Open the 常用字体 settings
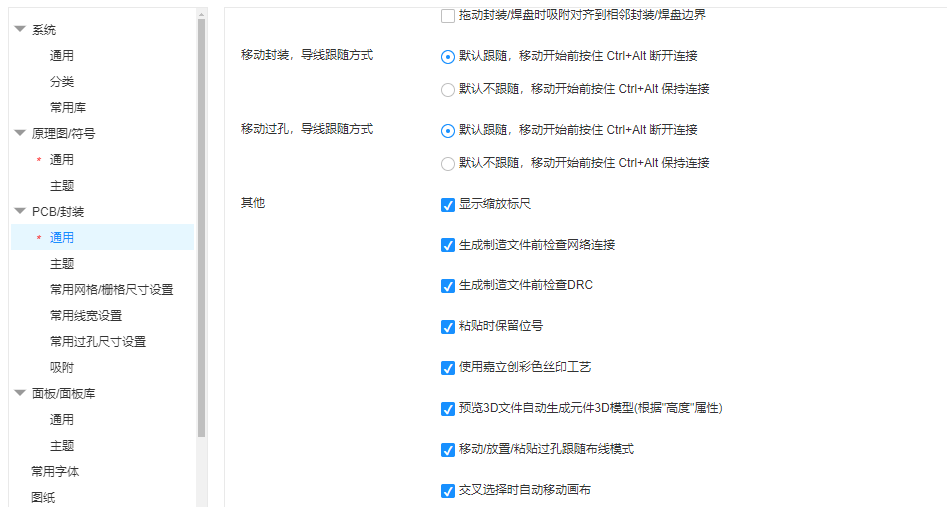 point(55,472)
